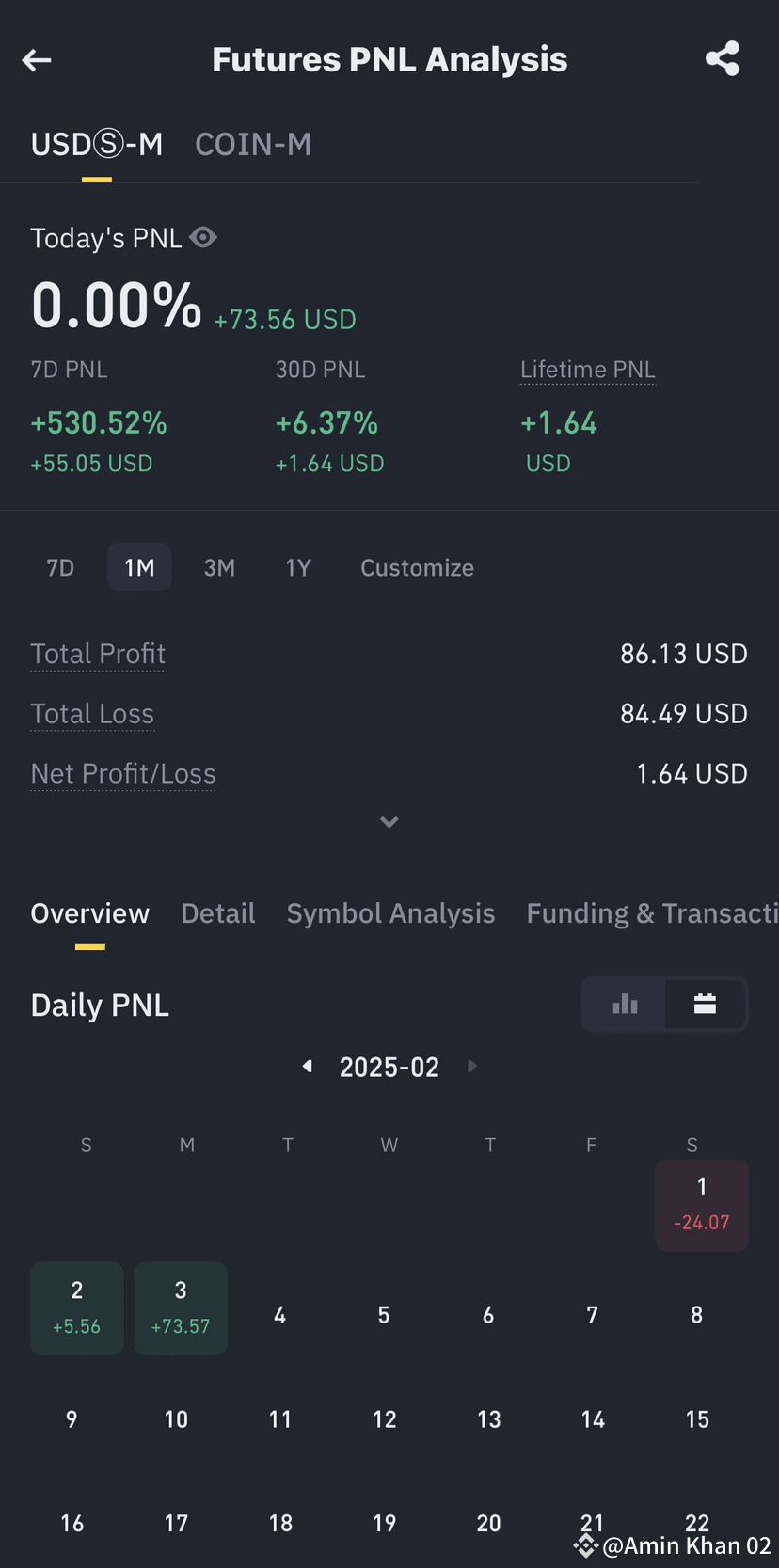Image resolution: width=779 pixels, height=1568 pixels.
Task: Open February 2 with +5.56 PNL
Action: coord(77,1307)
